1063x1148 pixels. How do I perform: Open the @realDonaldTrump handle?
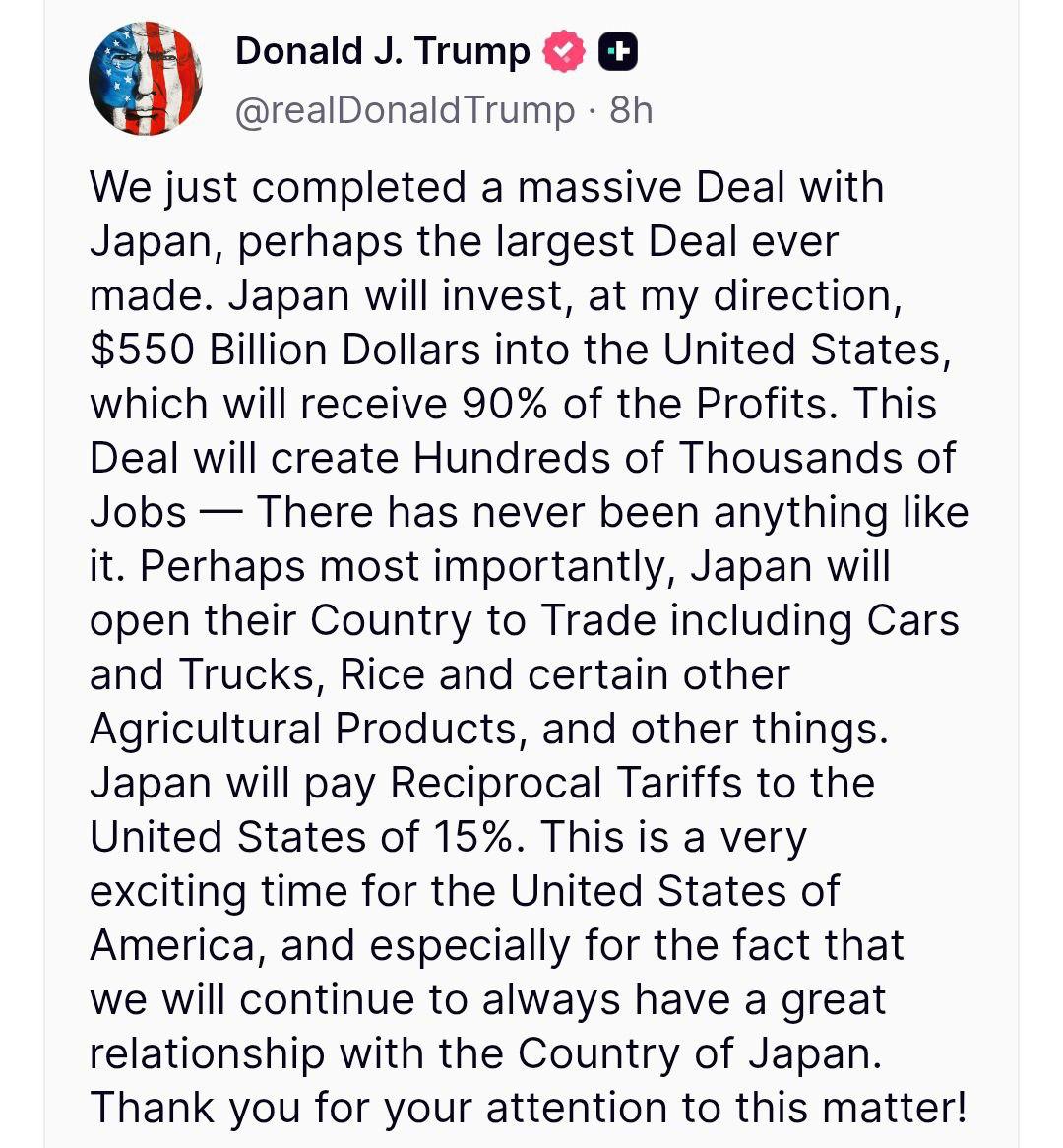point(405,110)
